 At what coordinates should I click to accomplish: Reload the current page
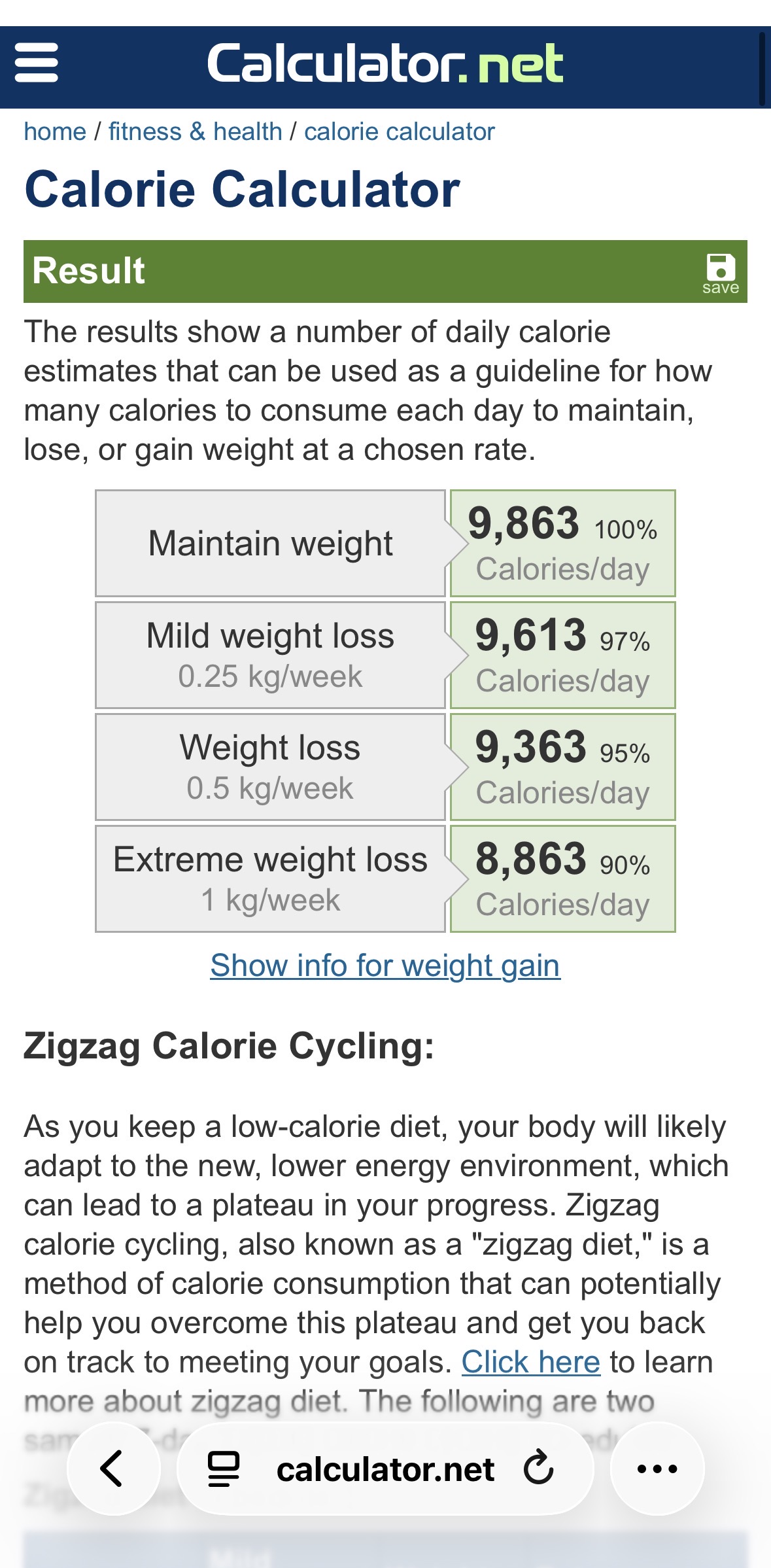(539, 1468)
